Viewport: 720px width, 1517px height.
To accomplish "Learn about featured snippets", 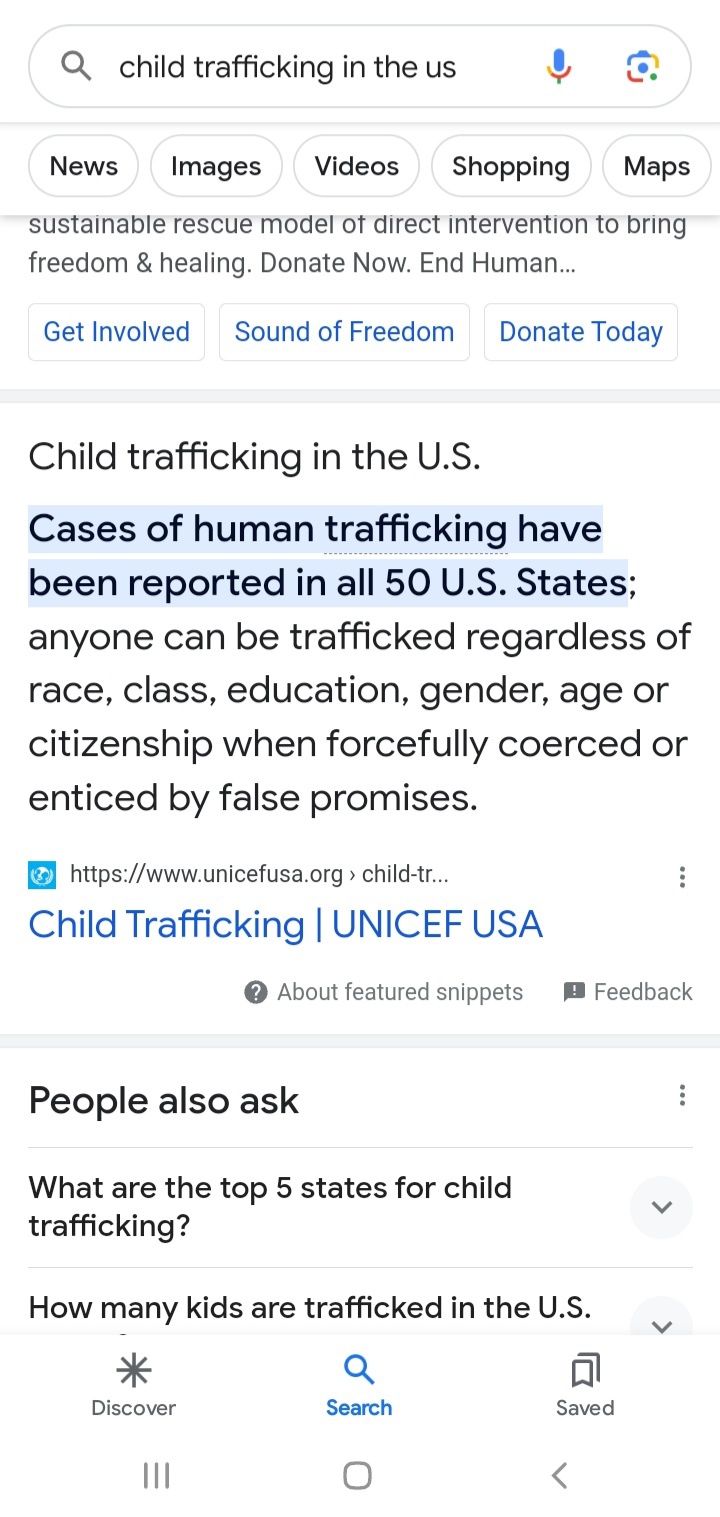I will pos(384,992).
